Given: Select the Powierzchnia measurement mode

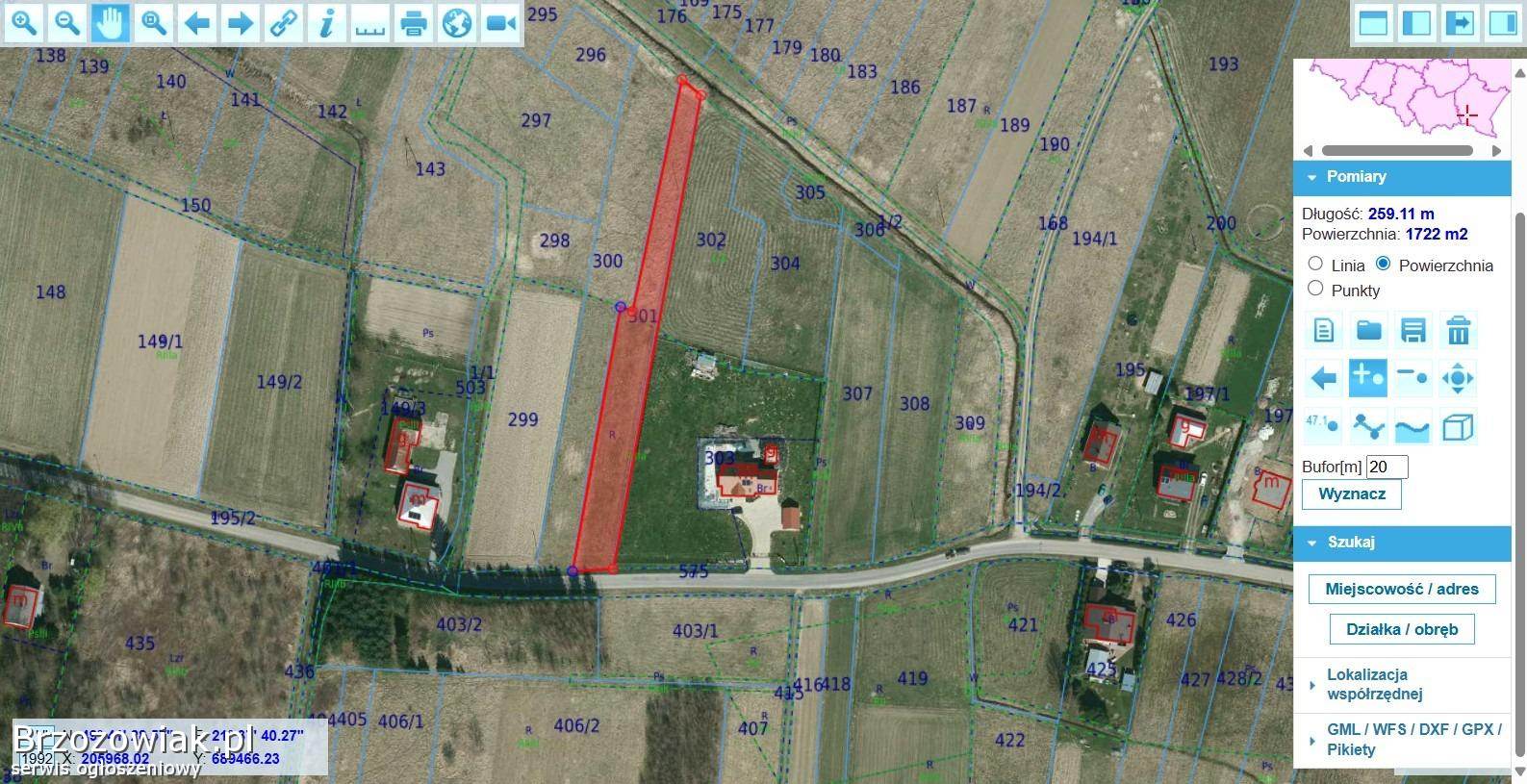Looking at the screenshot, I should (1383, 265).
